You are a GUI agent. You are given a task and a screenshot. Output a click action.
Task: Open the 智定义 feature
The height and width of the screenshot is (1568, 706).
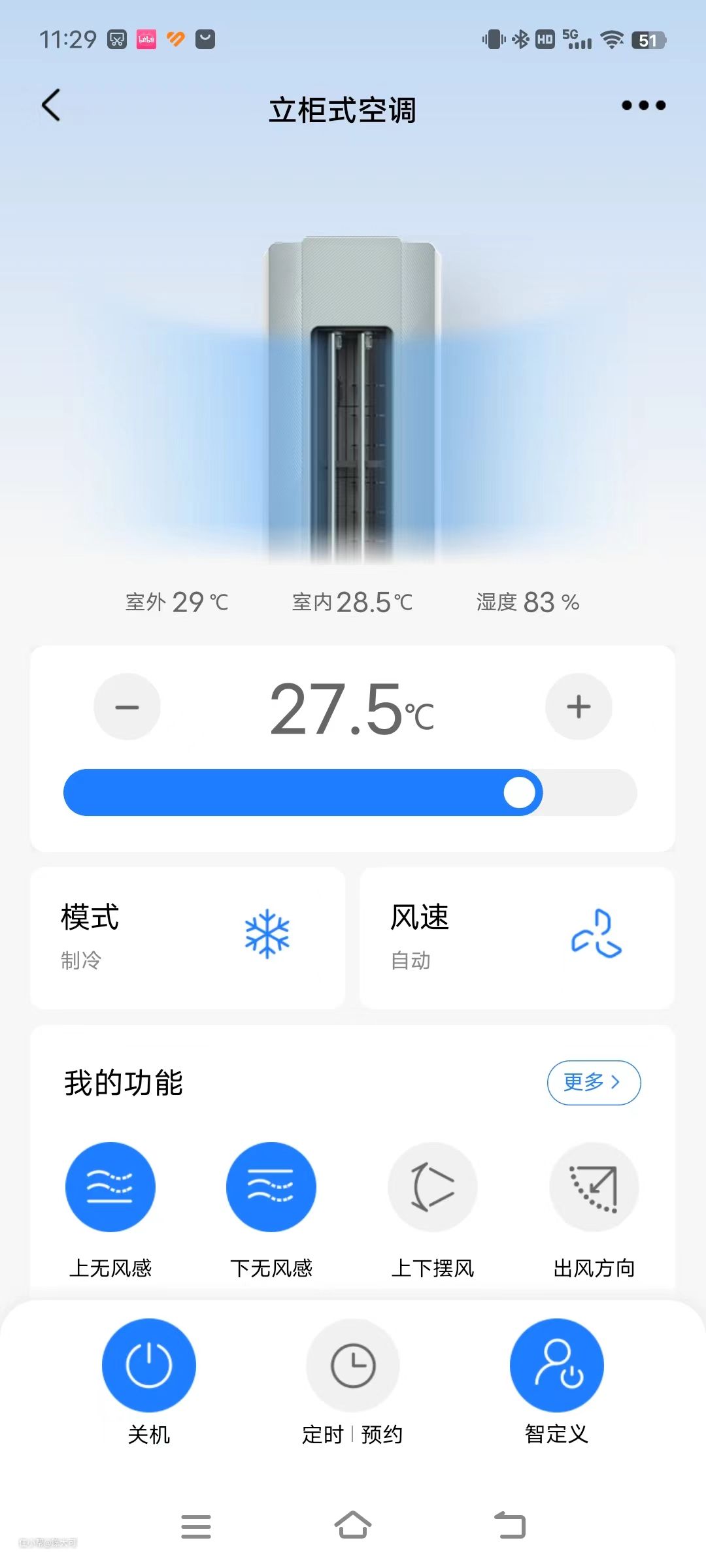pyautogui.click(x=556, y=1365)
